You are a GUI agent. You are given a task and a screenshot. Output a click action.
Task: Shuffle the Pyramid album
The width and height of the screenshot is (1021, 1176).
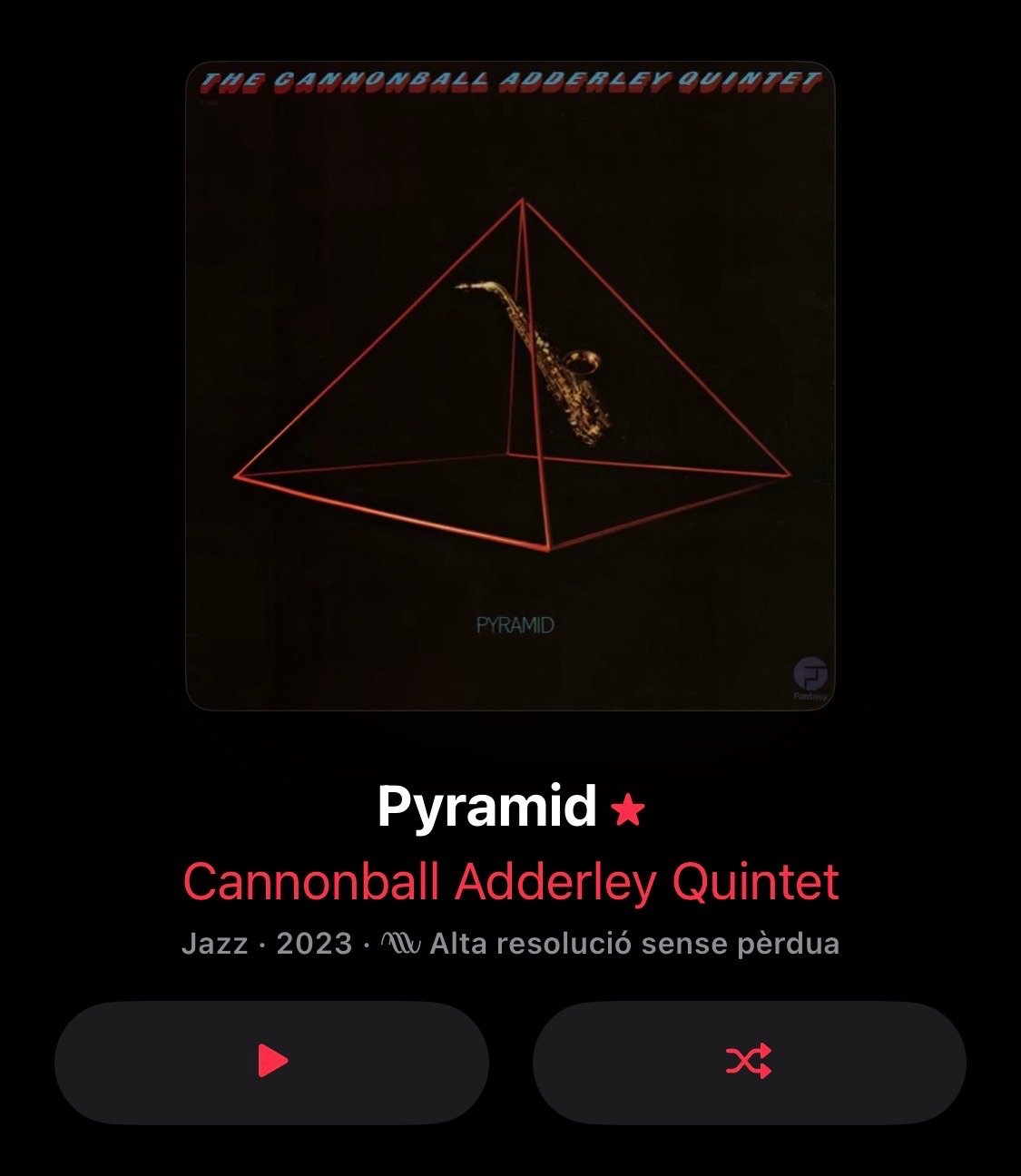(x=749, y=1062)
